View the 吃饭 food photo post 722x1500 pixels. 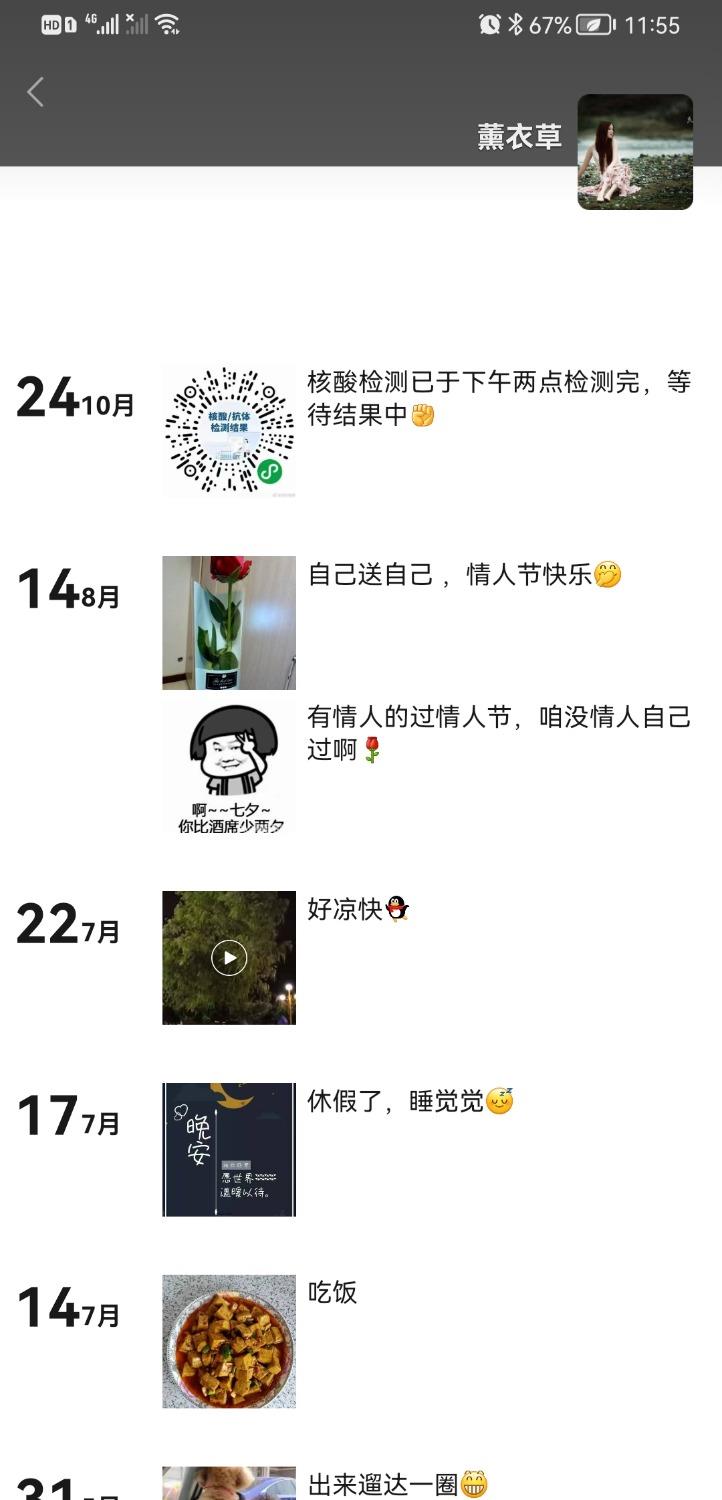pos(229,1341)
